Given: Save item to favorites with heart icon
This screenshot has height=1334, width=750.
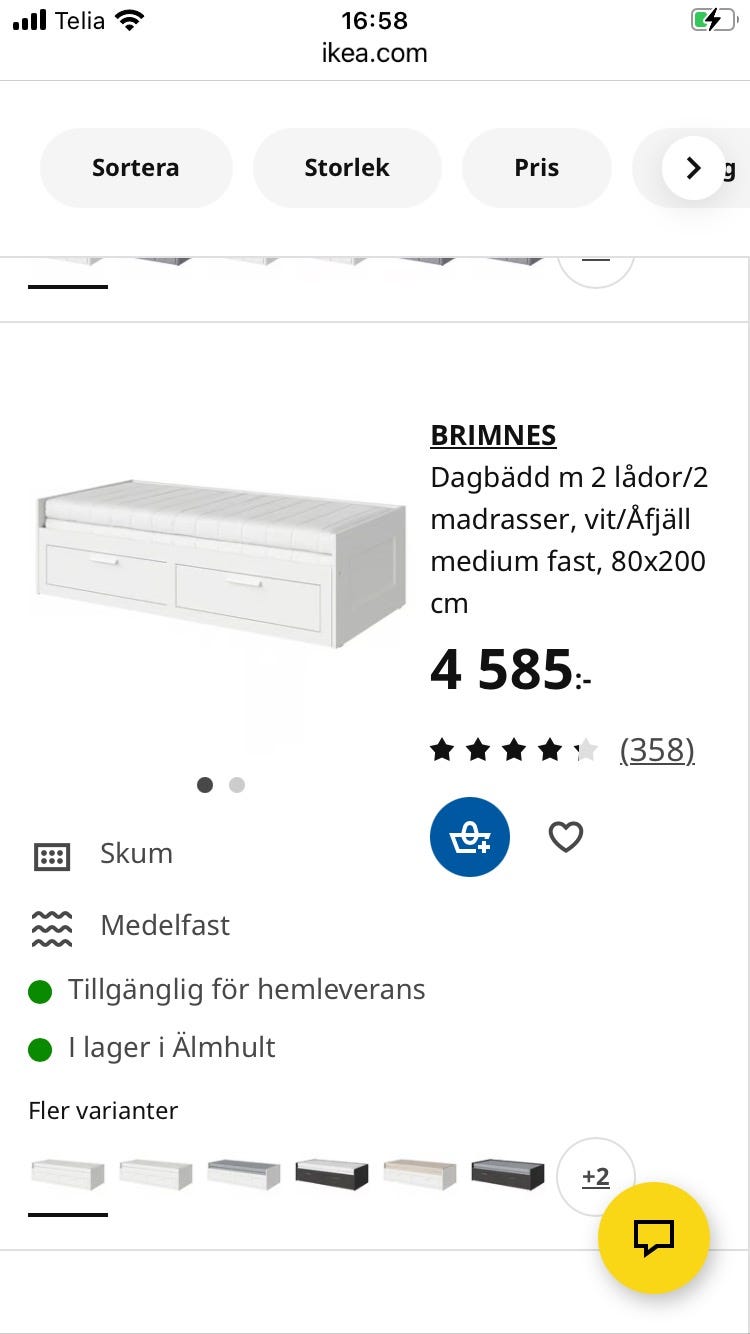Looking at the screenshot, I should point(566,837).
